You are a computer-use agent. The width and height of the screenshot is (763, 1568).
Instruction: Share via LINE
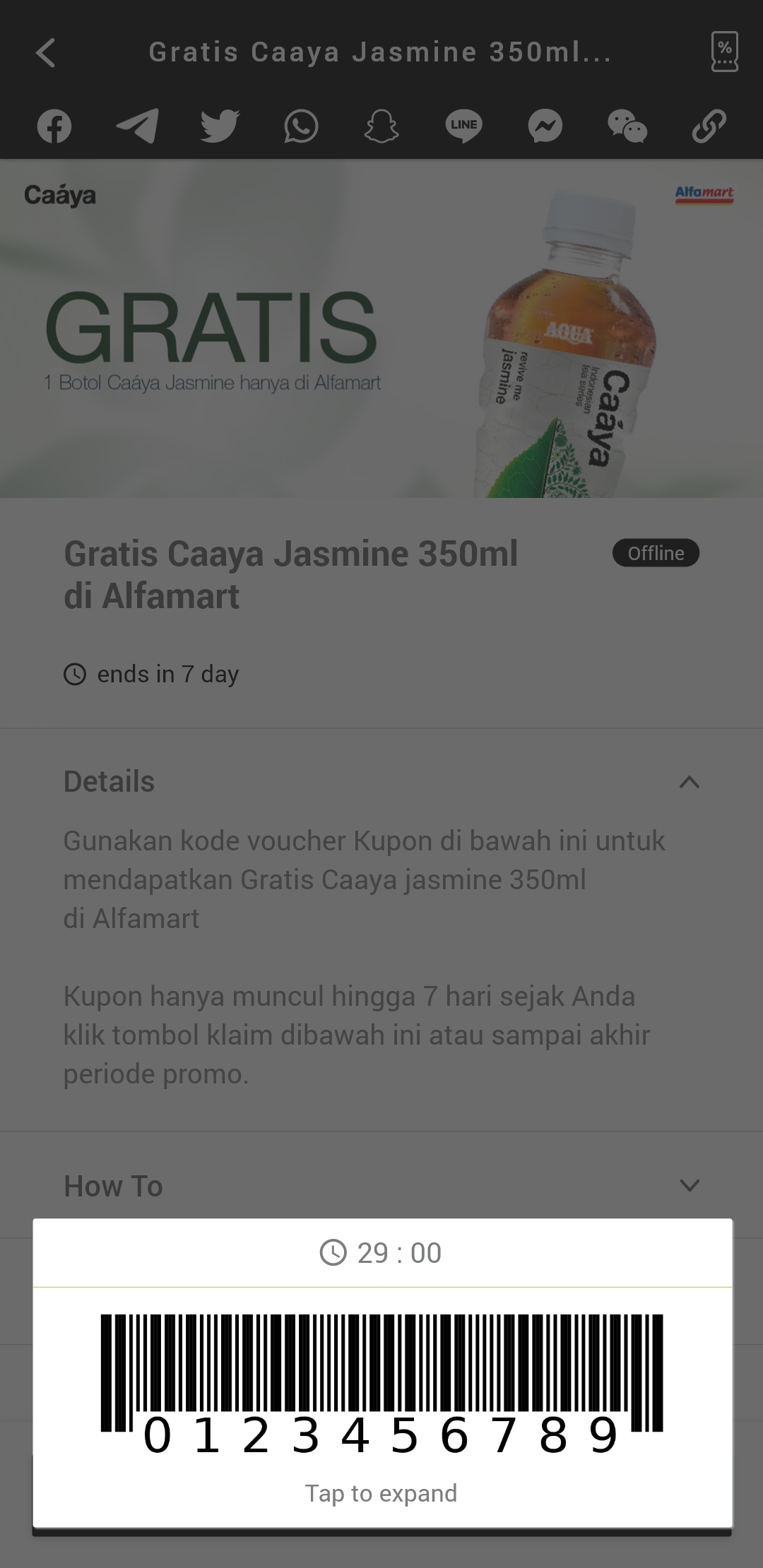click(463, 126)
